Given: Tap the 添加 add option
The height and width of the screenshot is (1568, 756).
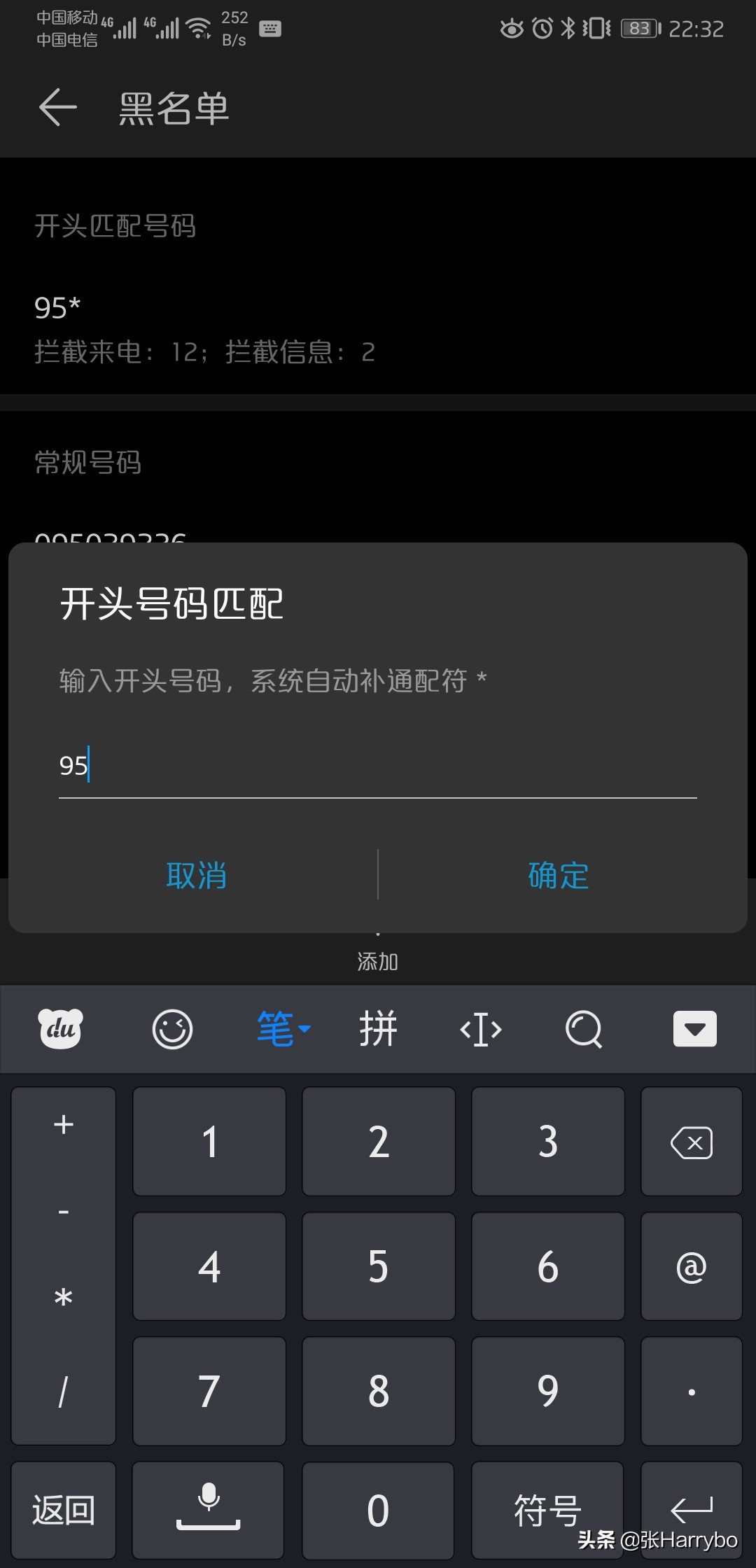Looking at the screenshot, I should click(x=378, y=962).
